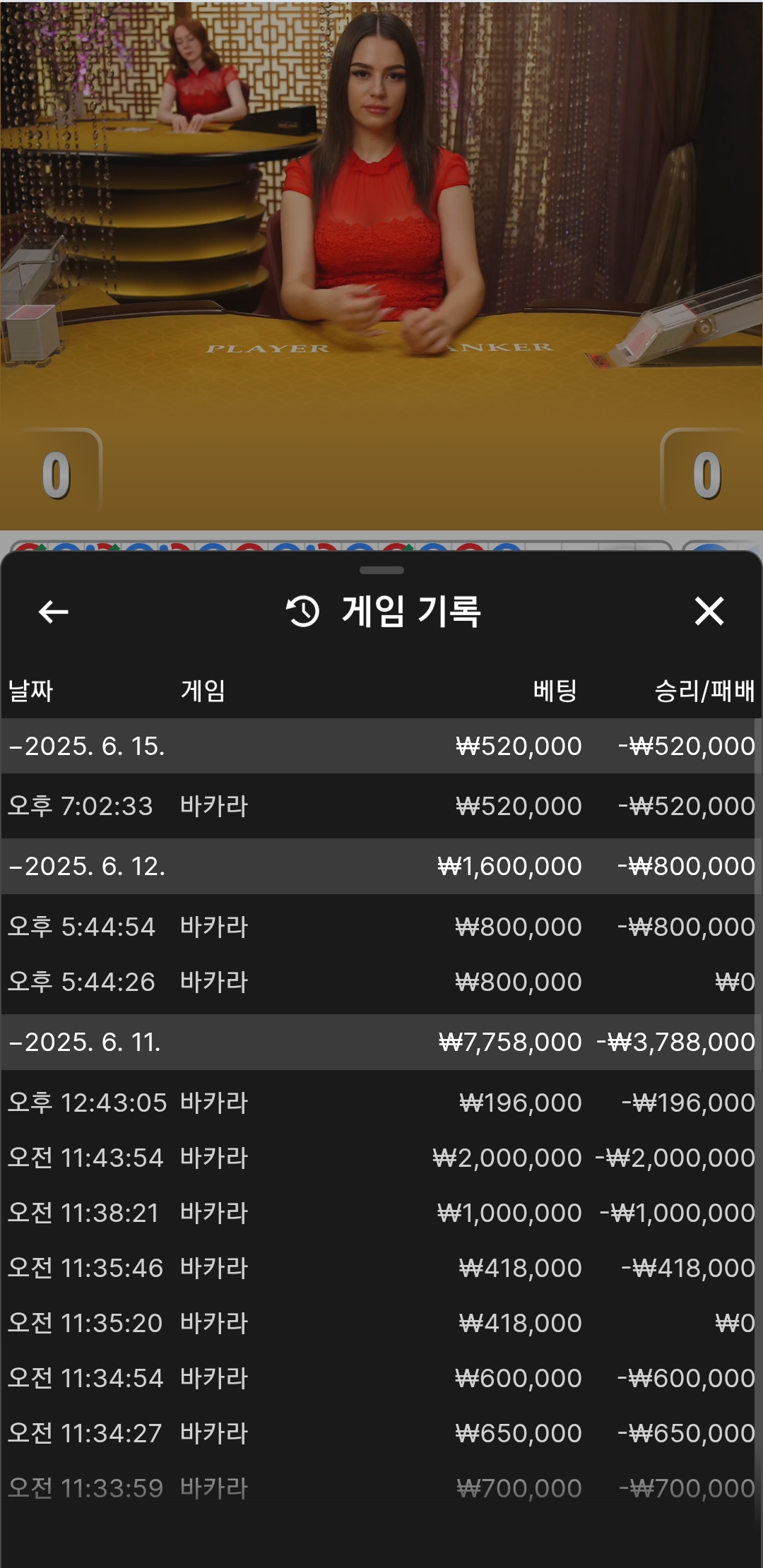View the 오전 11:34:54 바카라 round details
The width and height of the screenshot is (763, 1568).
pos(381,1378)
